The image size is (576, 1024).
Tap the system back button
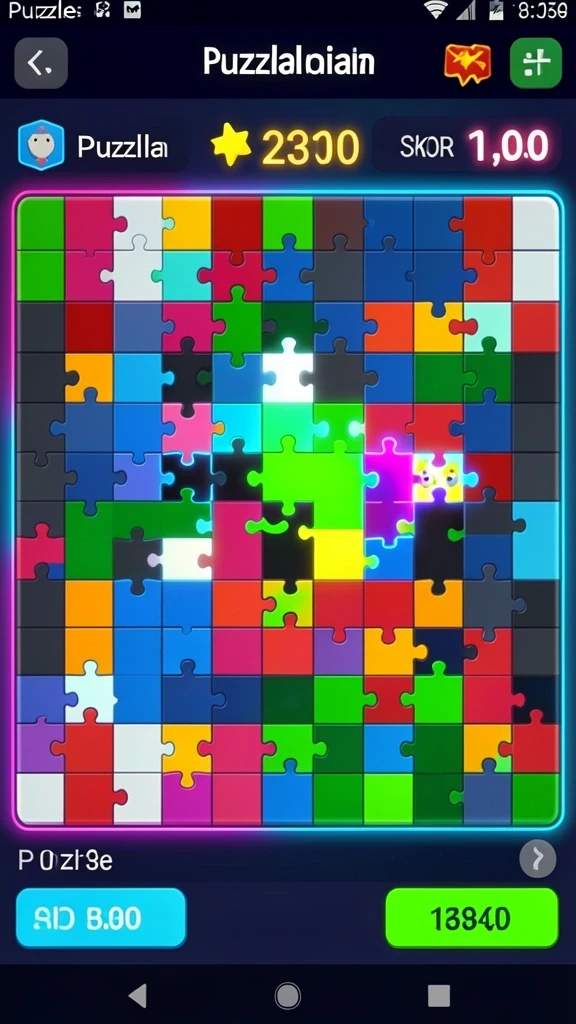137,995
